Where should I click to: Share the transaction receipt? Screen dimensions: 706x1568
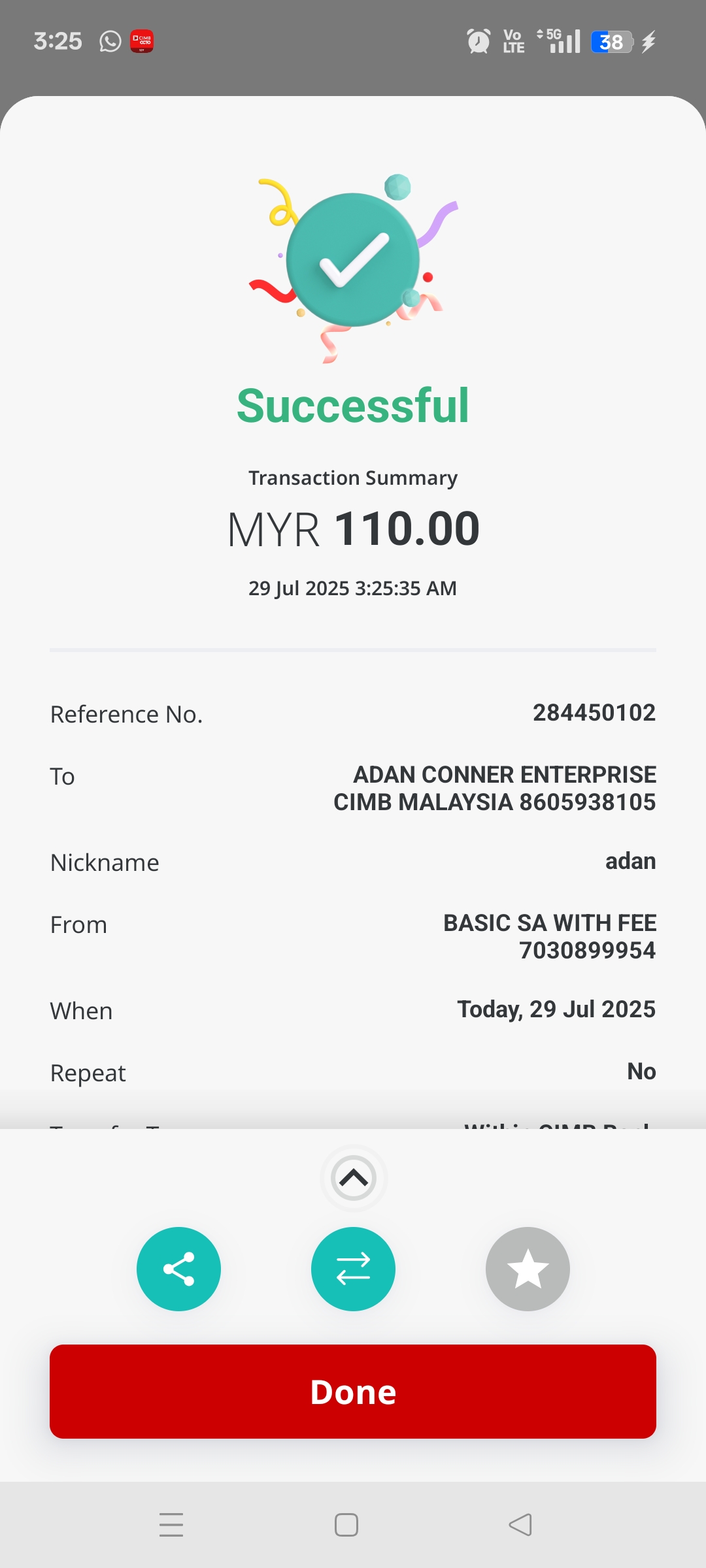(x=178, y=1269)
